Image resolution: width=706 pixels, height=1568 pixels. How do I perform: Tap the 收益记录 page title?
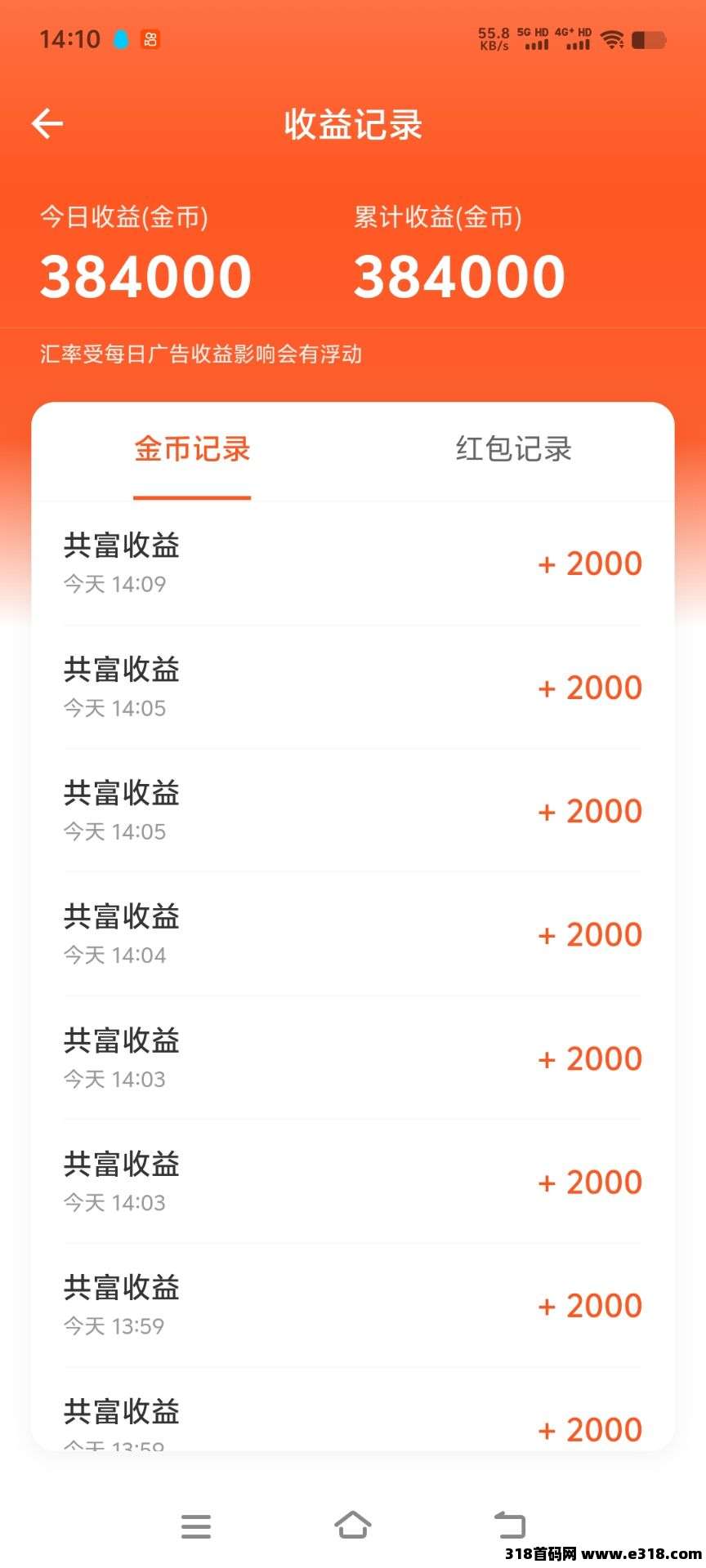(x=353, y=124)
